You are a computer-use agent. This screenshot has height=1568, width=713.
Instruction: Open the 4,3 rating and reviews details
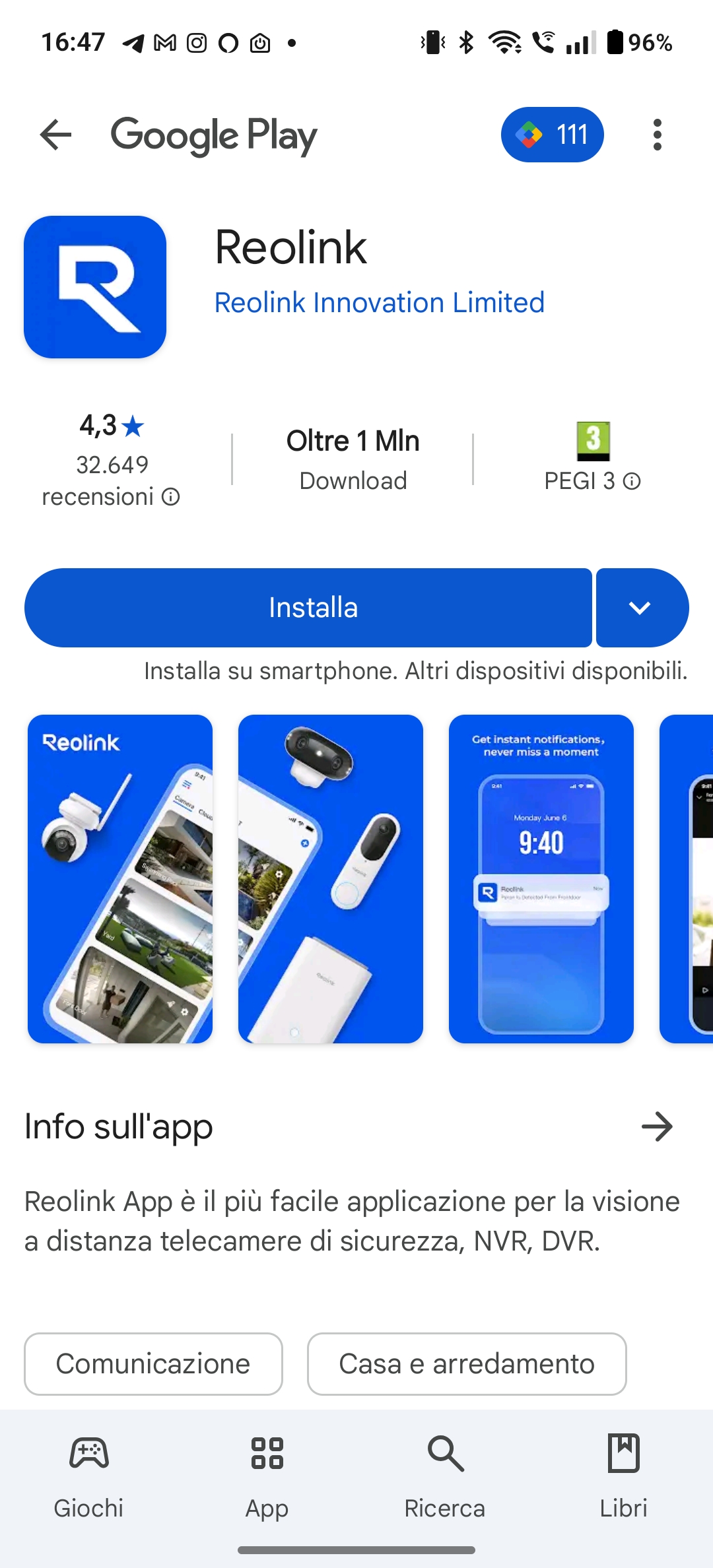(x=112, y=459)
